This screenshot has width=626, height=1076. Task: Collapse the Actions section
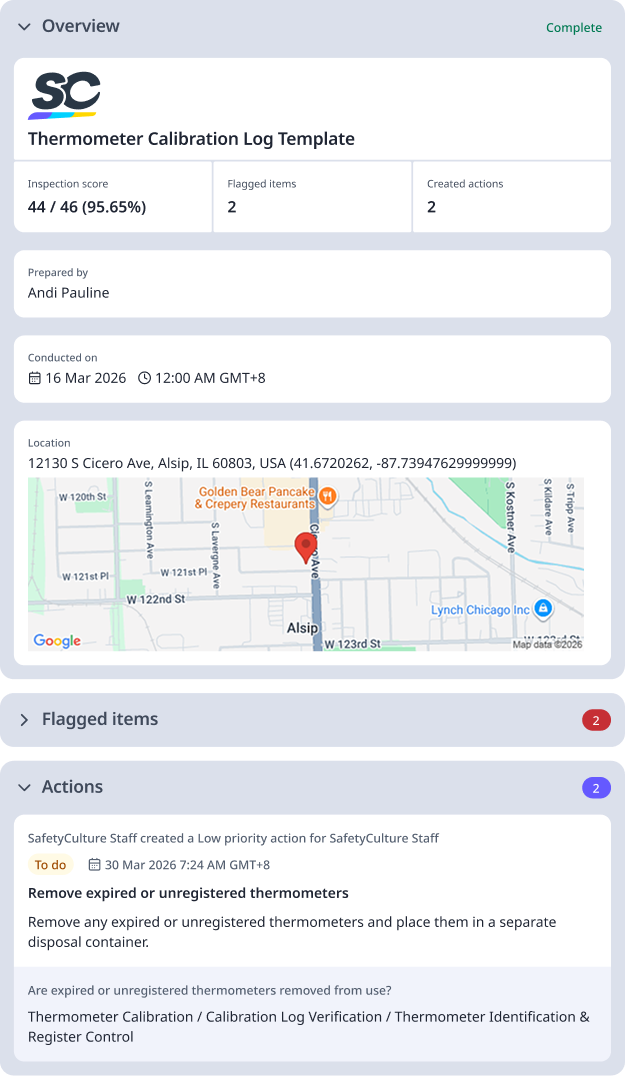coord(25,788)
